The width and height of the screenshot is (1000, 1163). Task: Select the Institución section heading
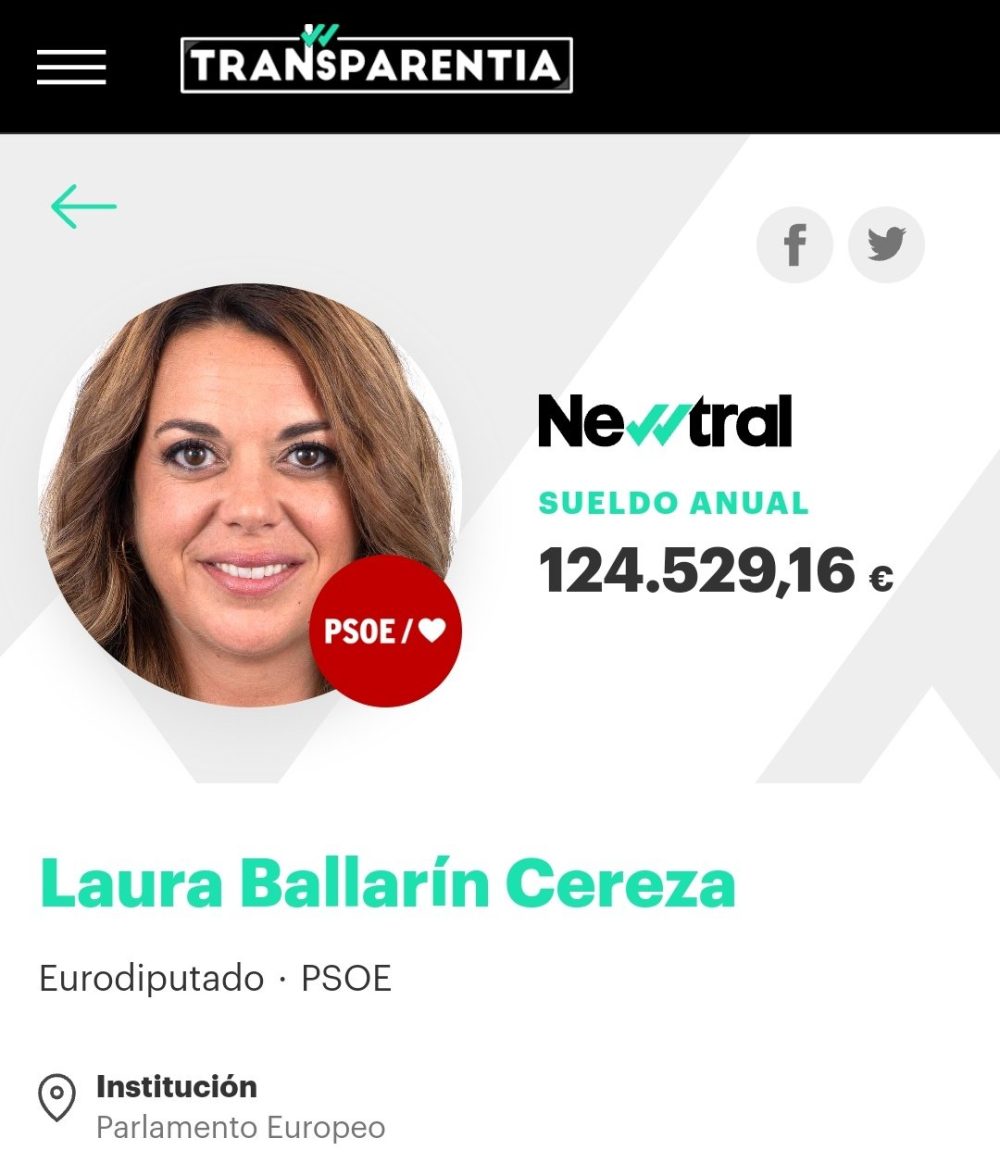(176, 1088)
